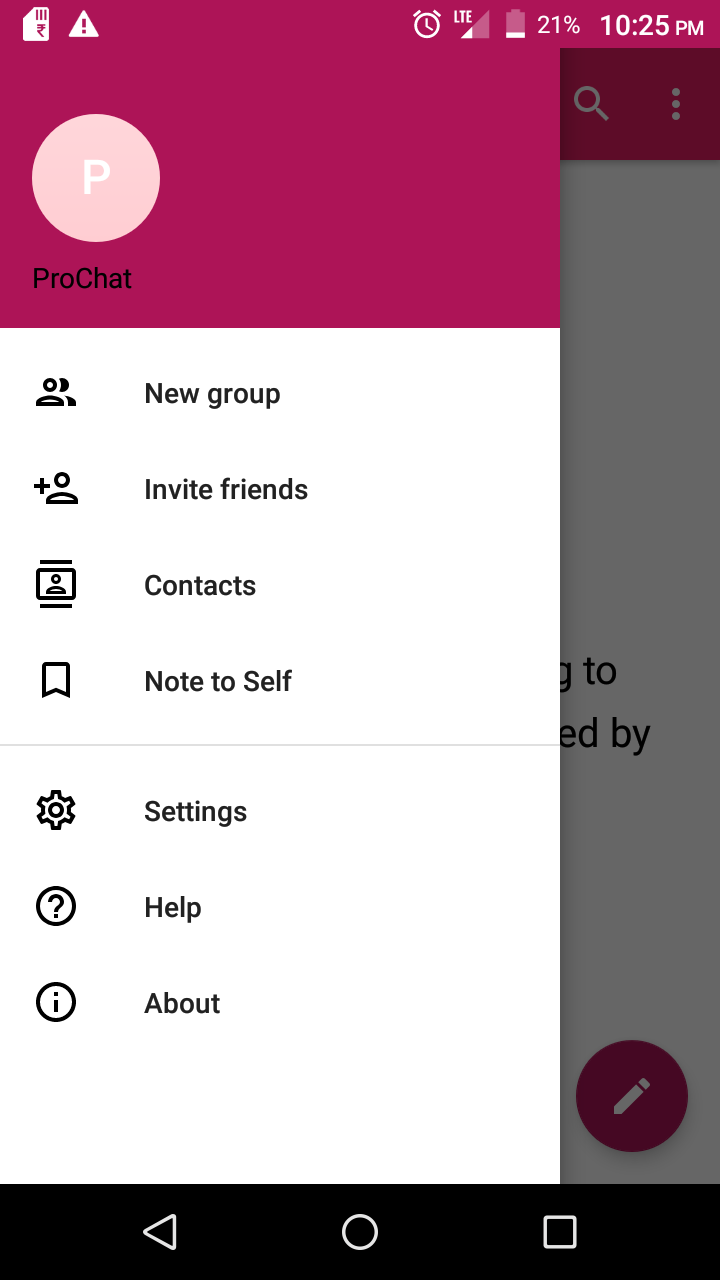The image size is (720, 1280).
Task: Open Settings via the gear icon
Action: point(55,810)
